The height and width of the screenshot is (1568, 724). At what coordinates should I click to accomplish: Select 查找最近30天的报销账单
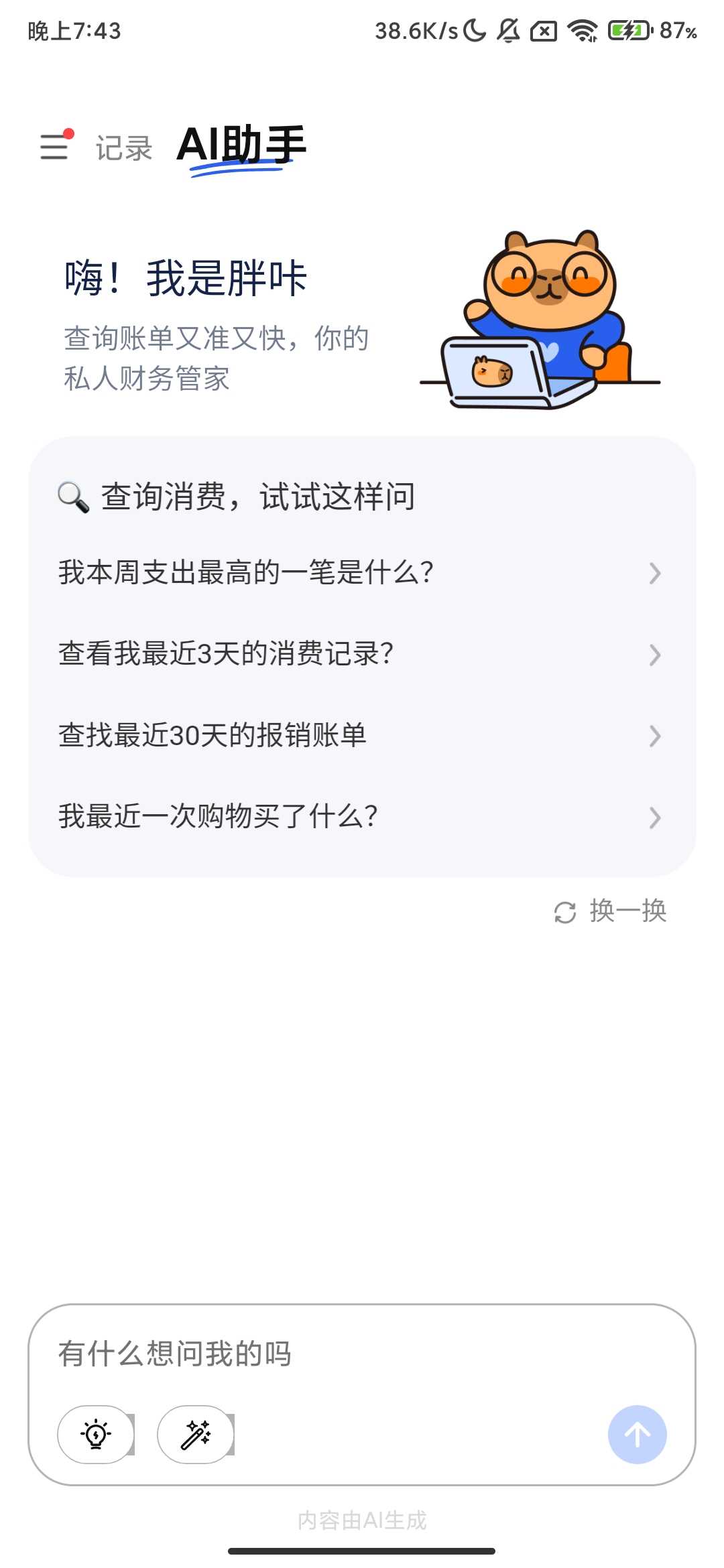tap(361, 735)
